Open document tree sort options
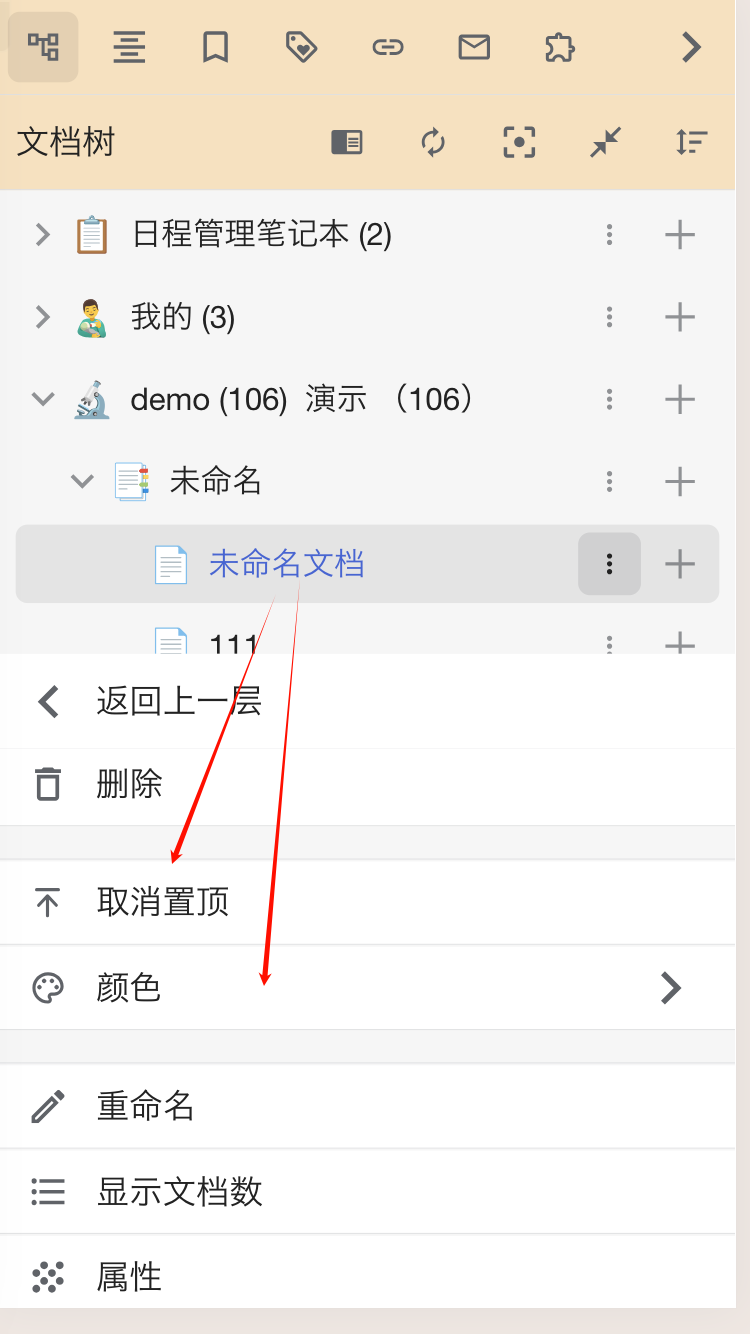750x1334 pixels. pos(691,142)
